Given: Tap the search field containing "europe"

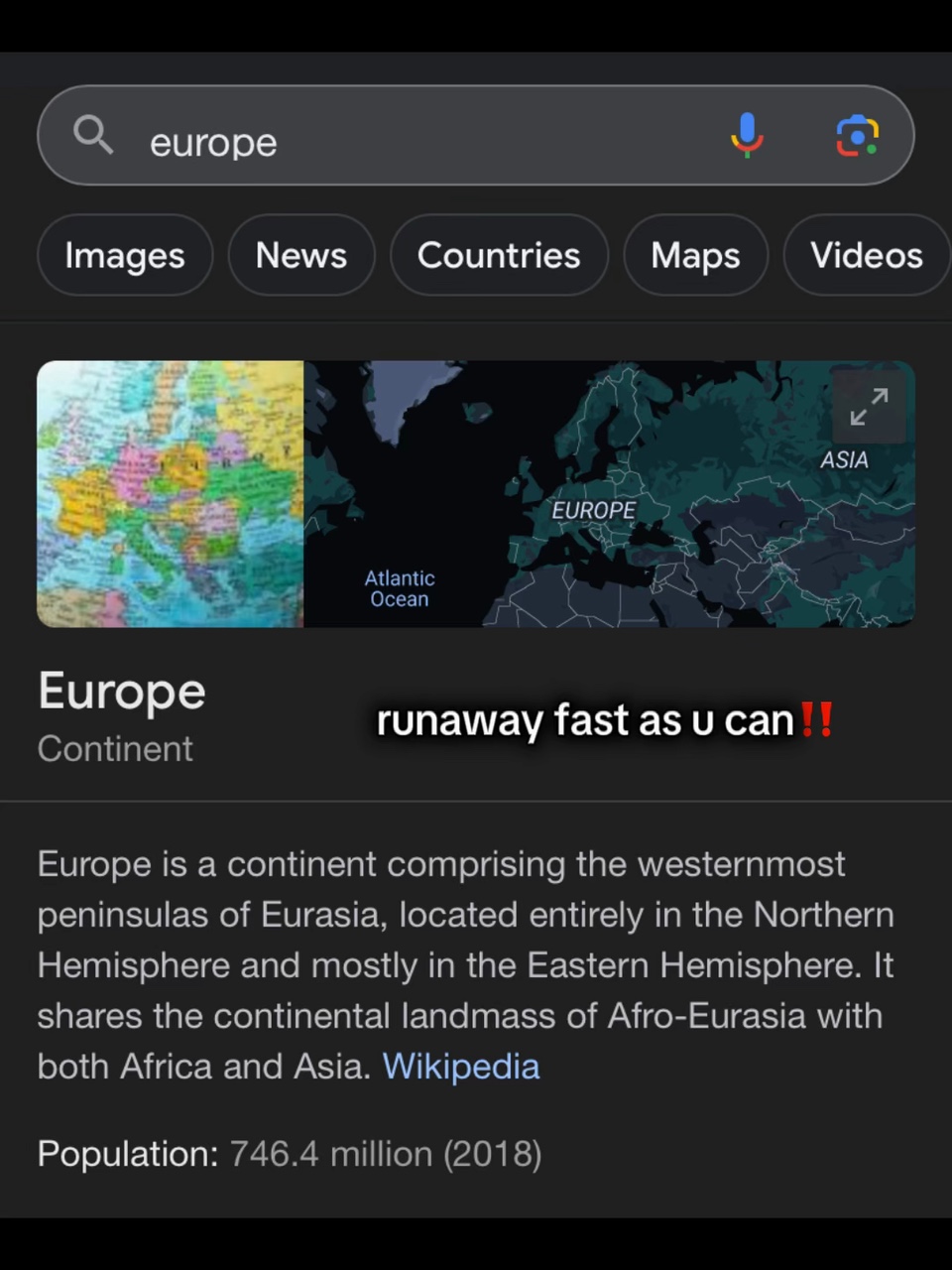Looking at the screenshot, I should pos(475,136).
